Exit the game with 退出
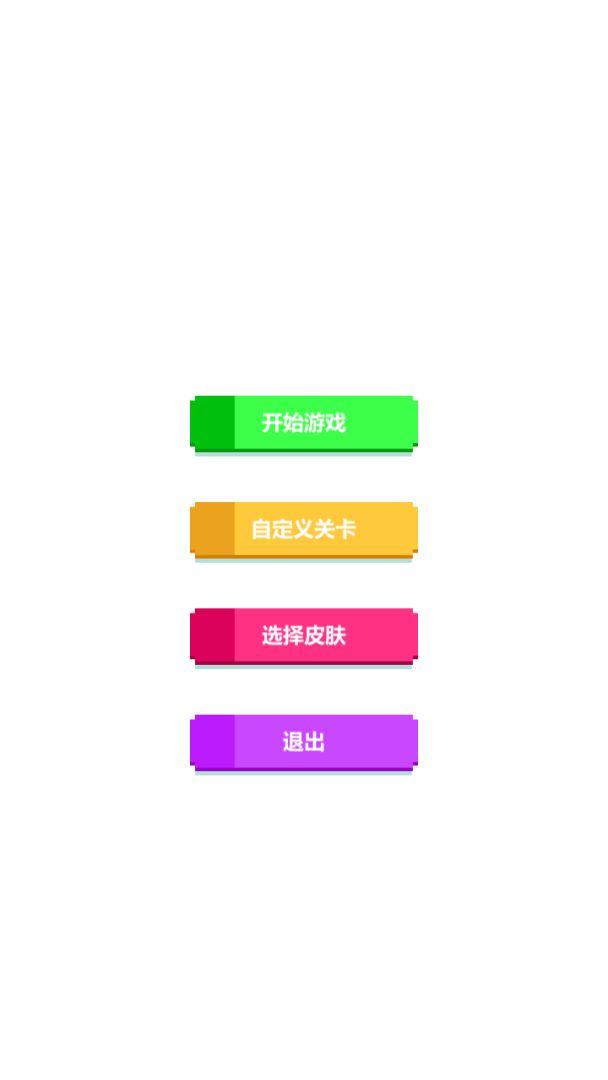 [x=303, y=741]
